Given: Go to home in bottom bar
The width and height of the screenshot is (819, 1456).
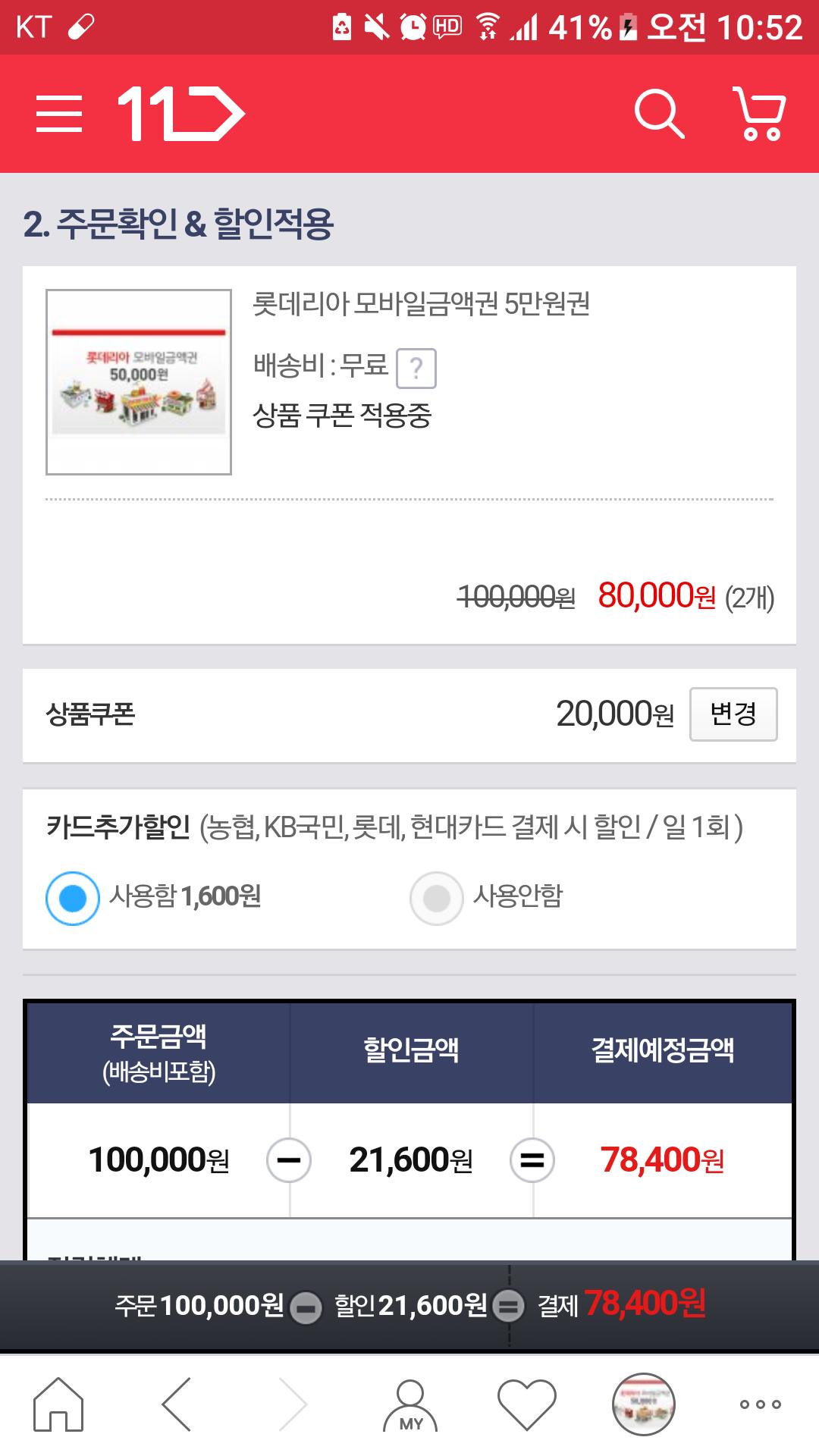Looking at the screenshot, I should 58,1404.
